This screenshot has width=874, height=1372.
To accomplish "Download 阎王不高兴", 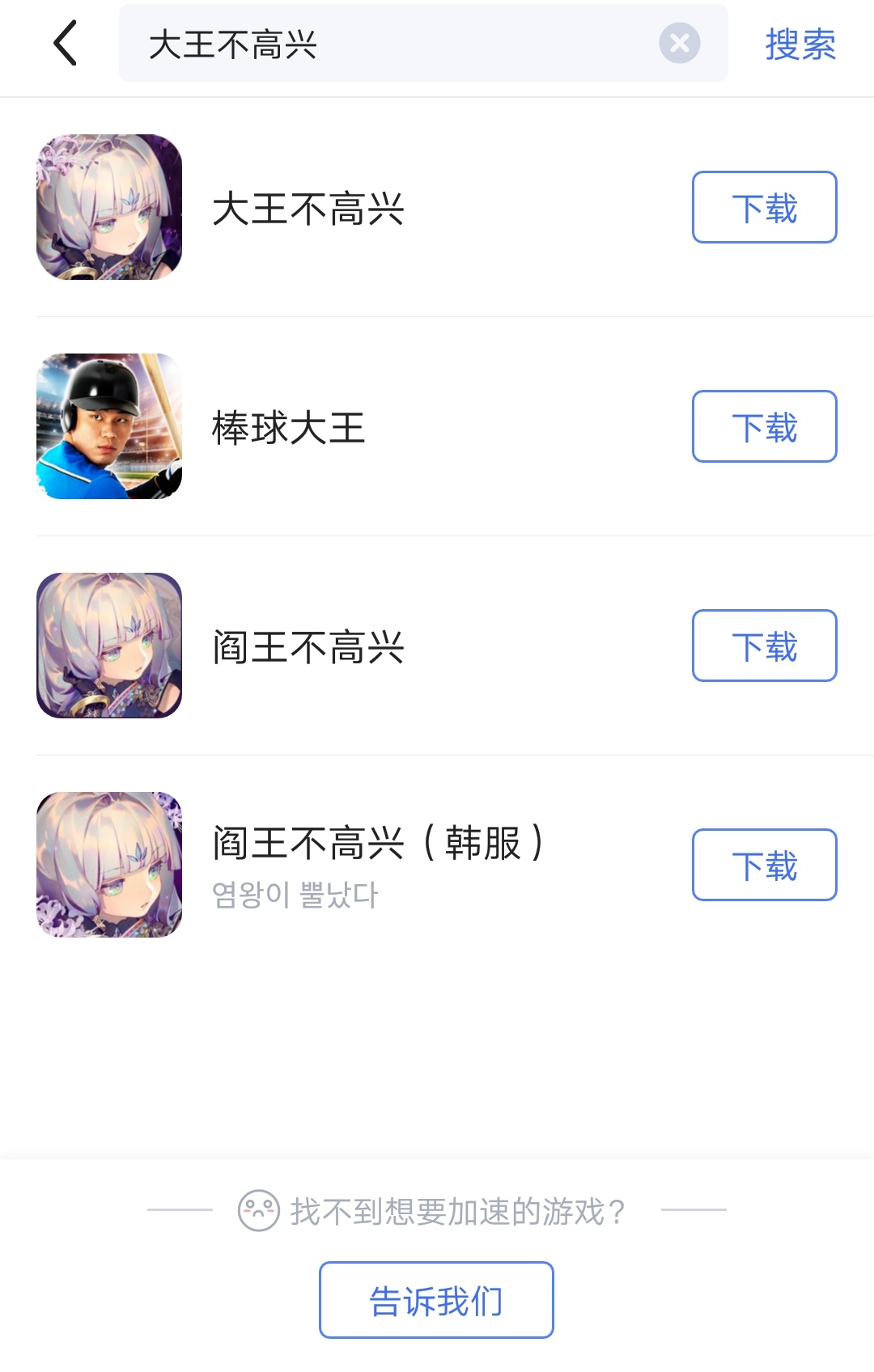I will [x=764, y=646].
